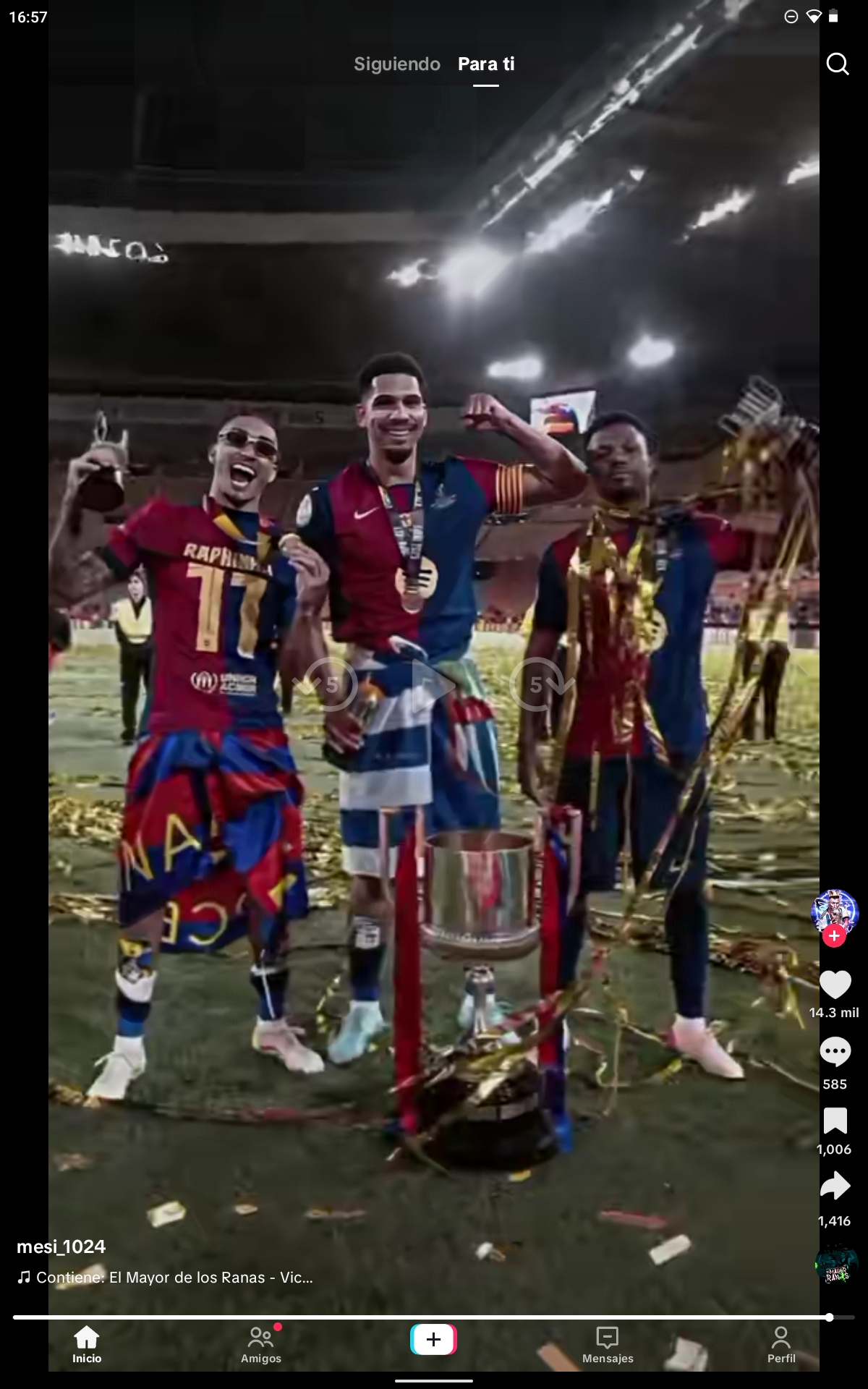Open the Amigos tab

[x=260, y=1344]
